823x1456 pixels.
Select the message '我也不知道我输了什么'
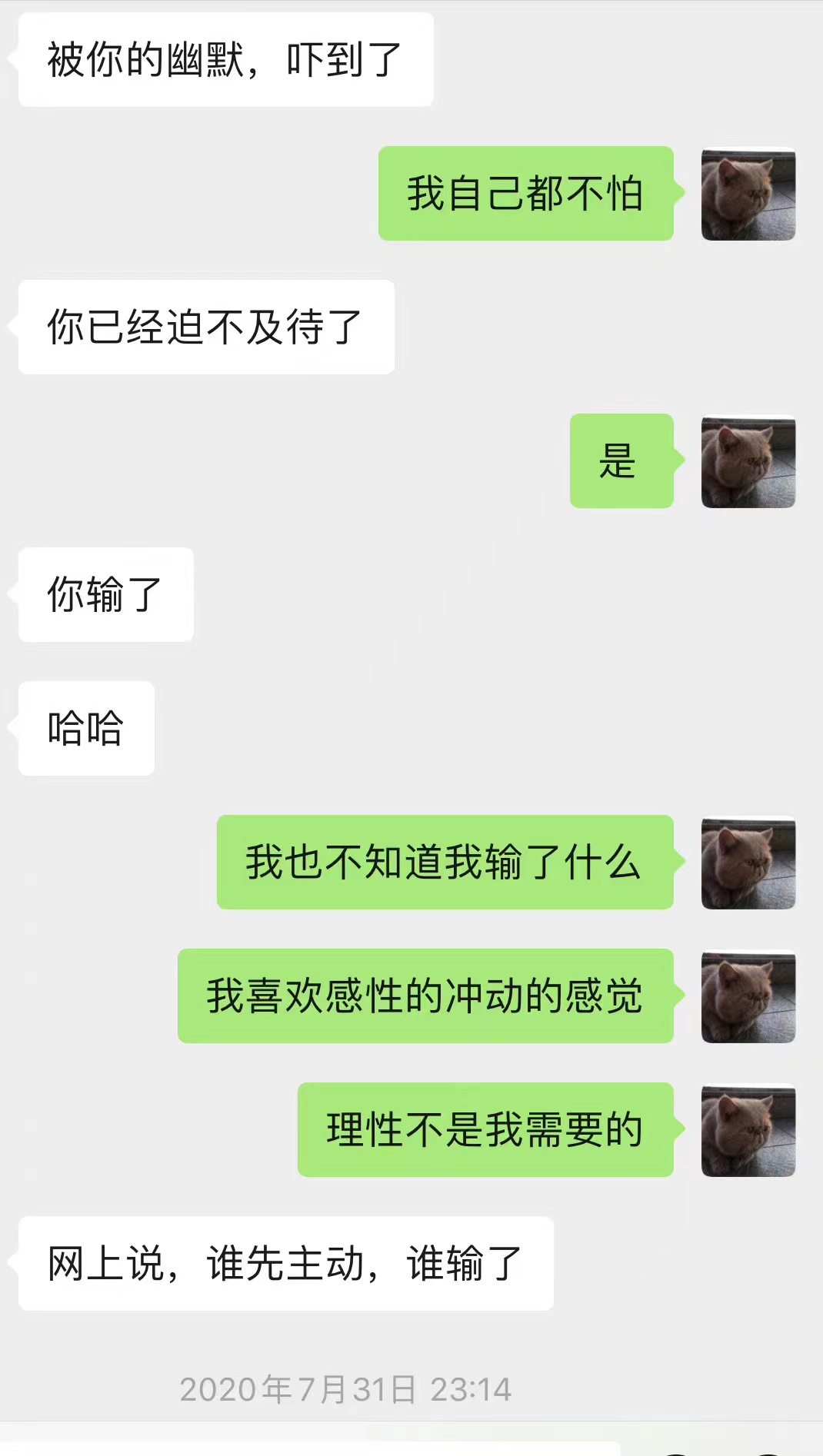[x=445, y=863]
